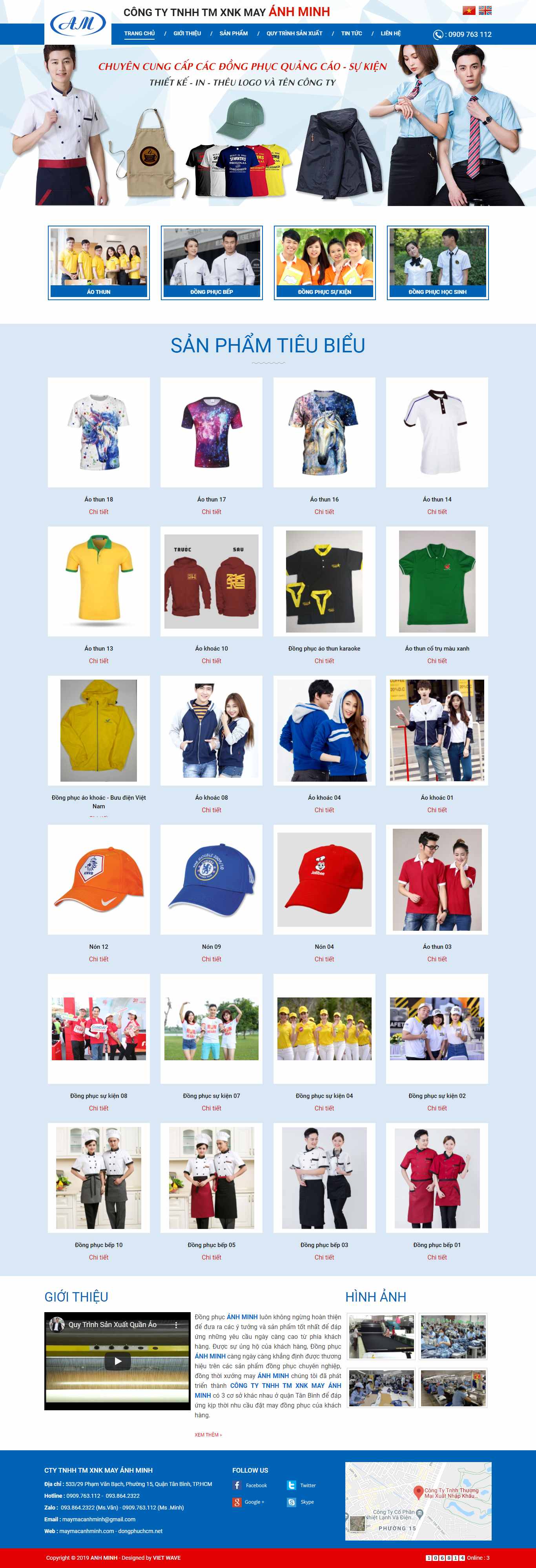The image size is (536, 1568).
Task: Open Đồng Phục Học Sinh category
Action: coord(438,263)
